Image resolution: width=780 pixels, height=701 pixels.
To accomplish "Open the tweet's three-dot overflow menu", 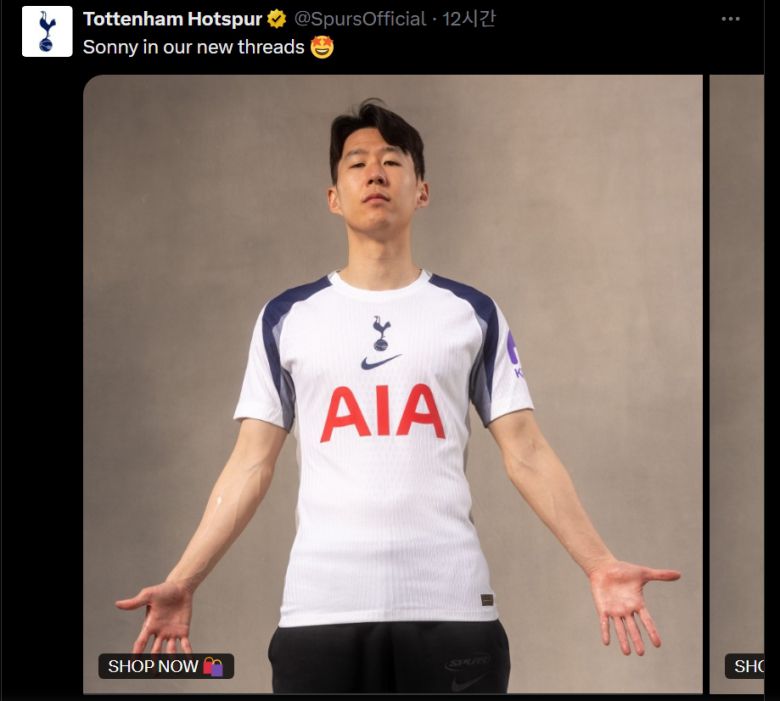I will click(x=731, y=19).
